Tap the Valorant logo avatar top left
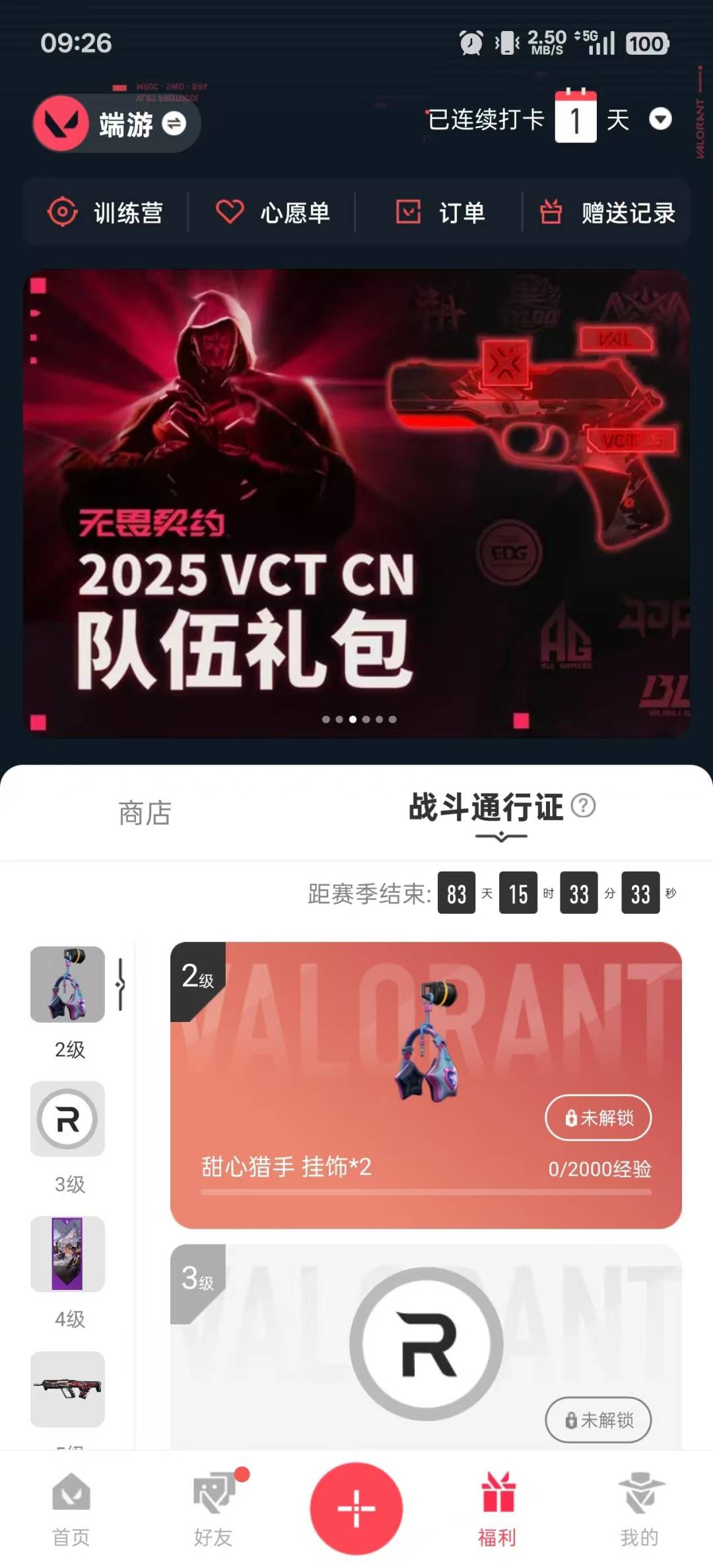 [x=61, y=124]
